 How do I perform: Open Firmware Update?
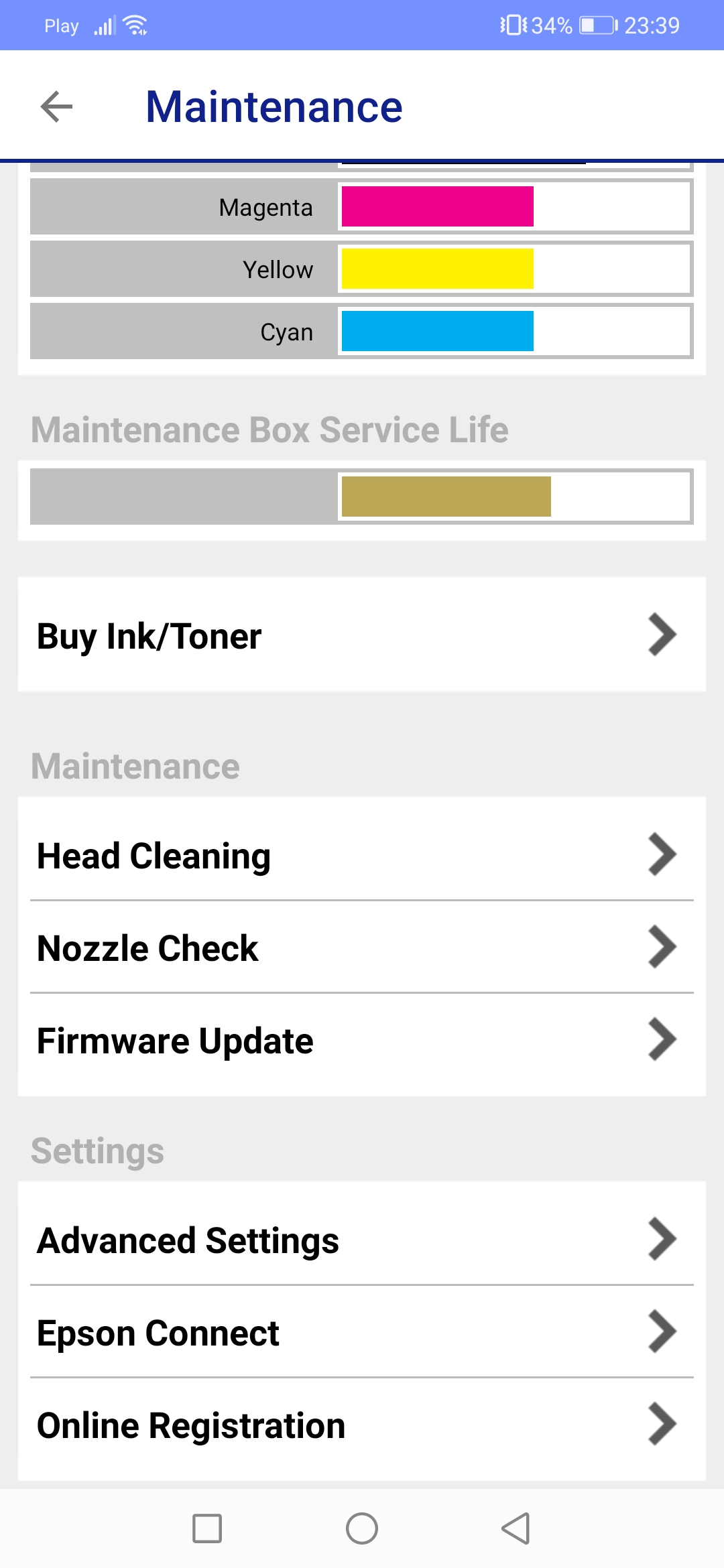(x=362, y=1040)
